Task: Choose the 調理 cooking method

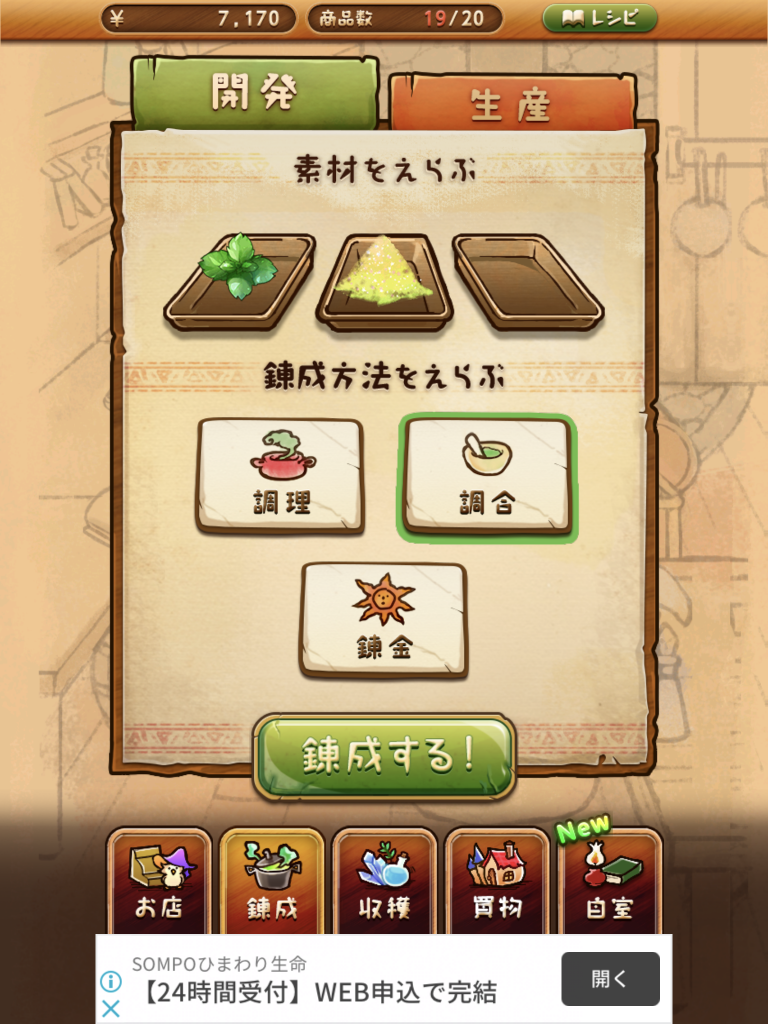Action: coord(280,475)
